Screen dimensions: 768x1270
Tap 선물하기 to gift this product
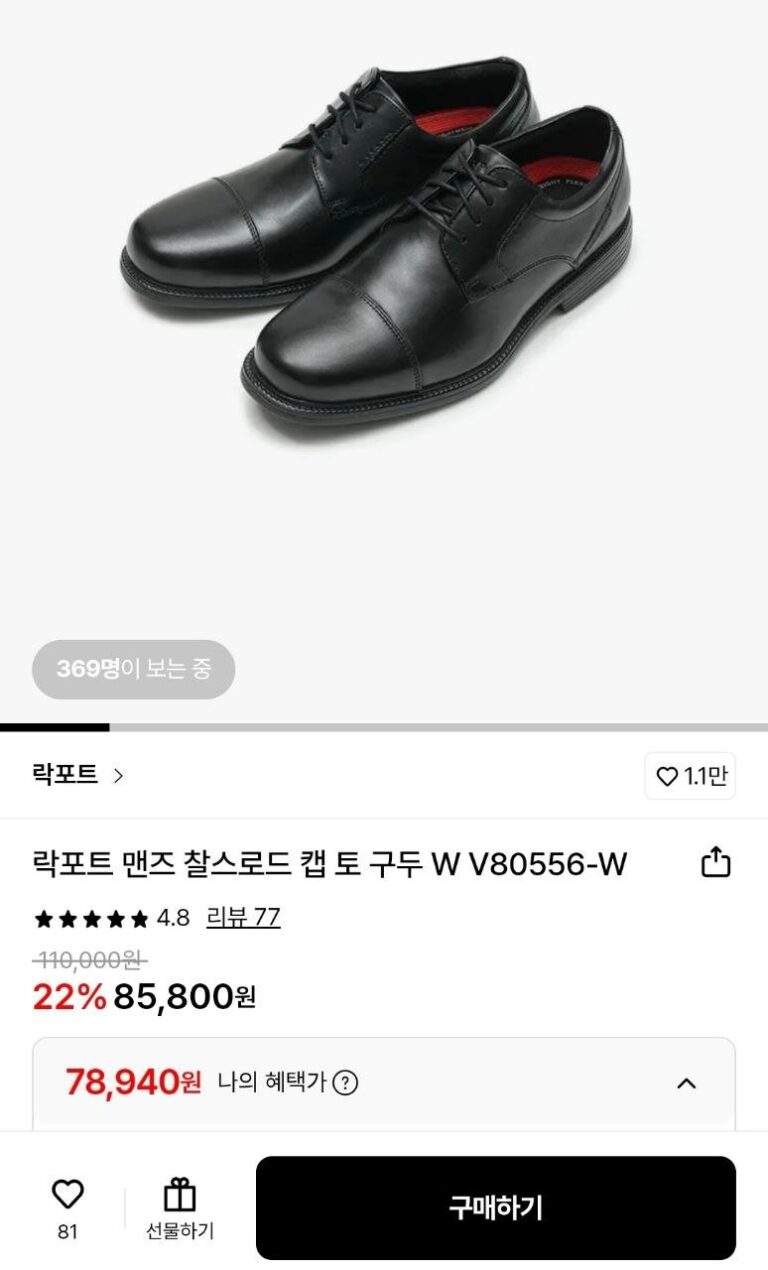pyautogui.click(x=180, y=1207)
